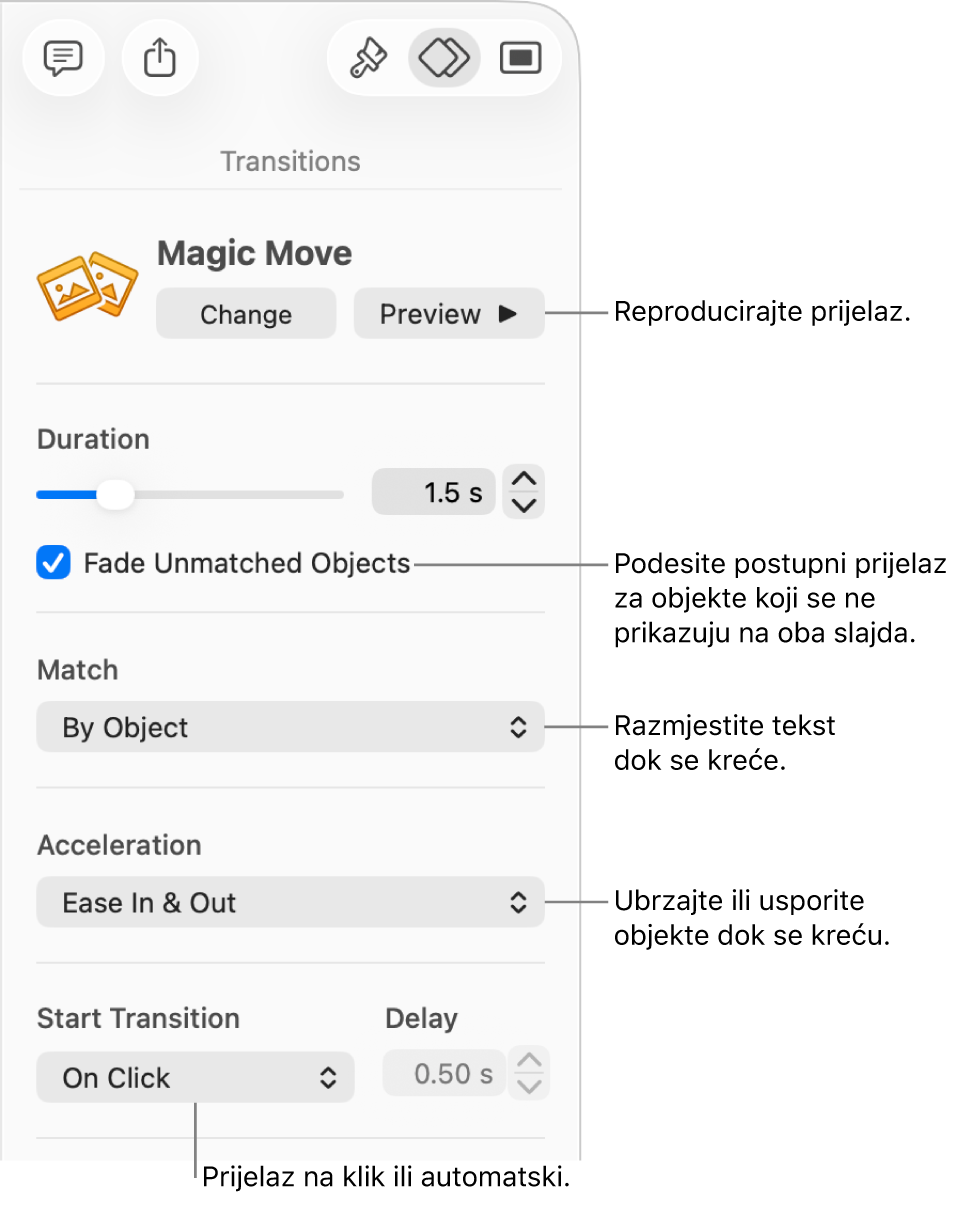Click the 1.5 s duration field
Screen dimensions: 959x1231
pos(434,493)
